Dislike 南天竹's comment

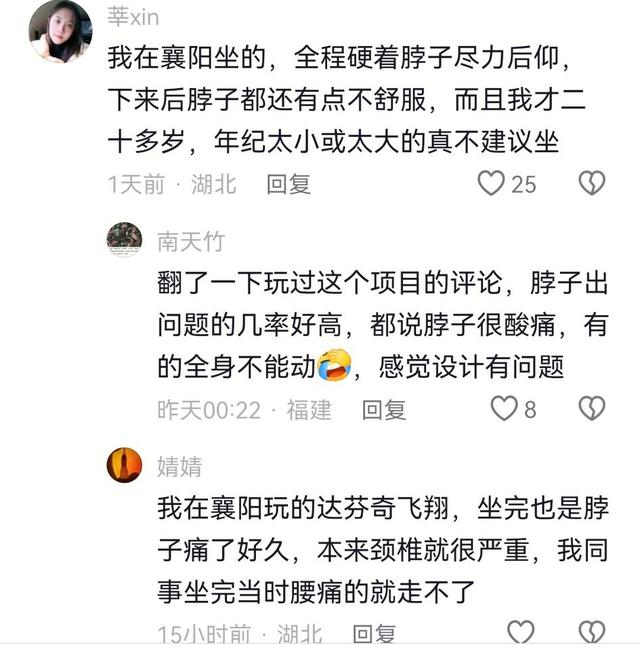(x=593, y=408)
